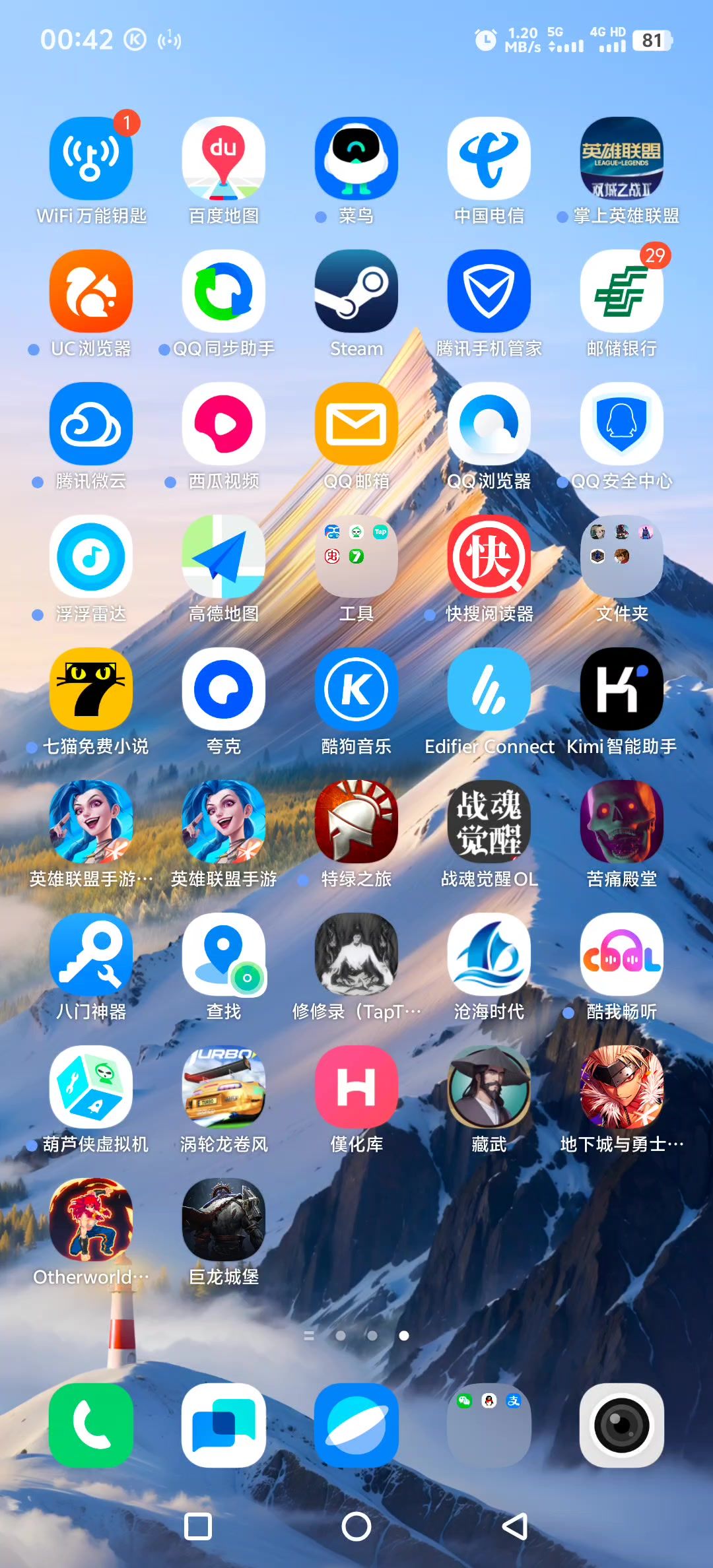Viewport: 713px width, 1568px height.
Task: Open WiFi万能钥匙 app
Action: (91, 159)
